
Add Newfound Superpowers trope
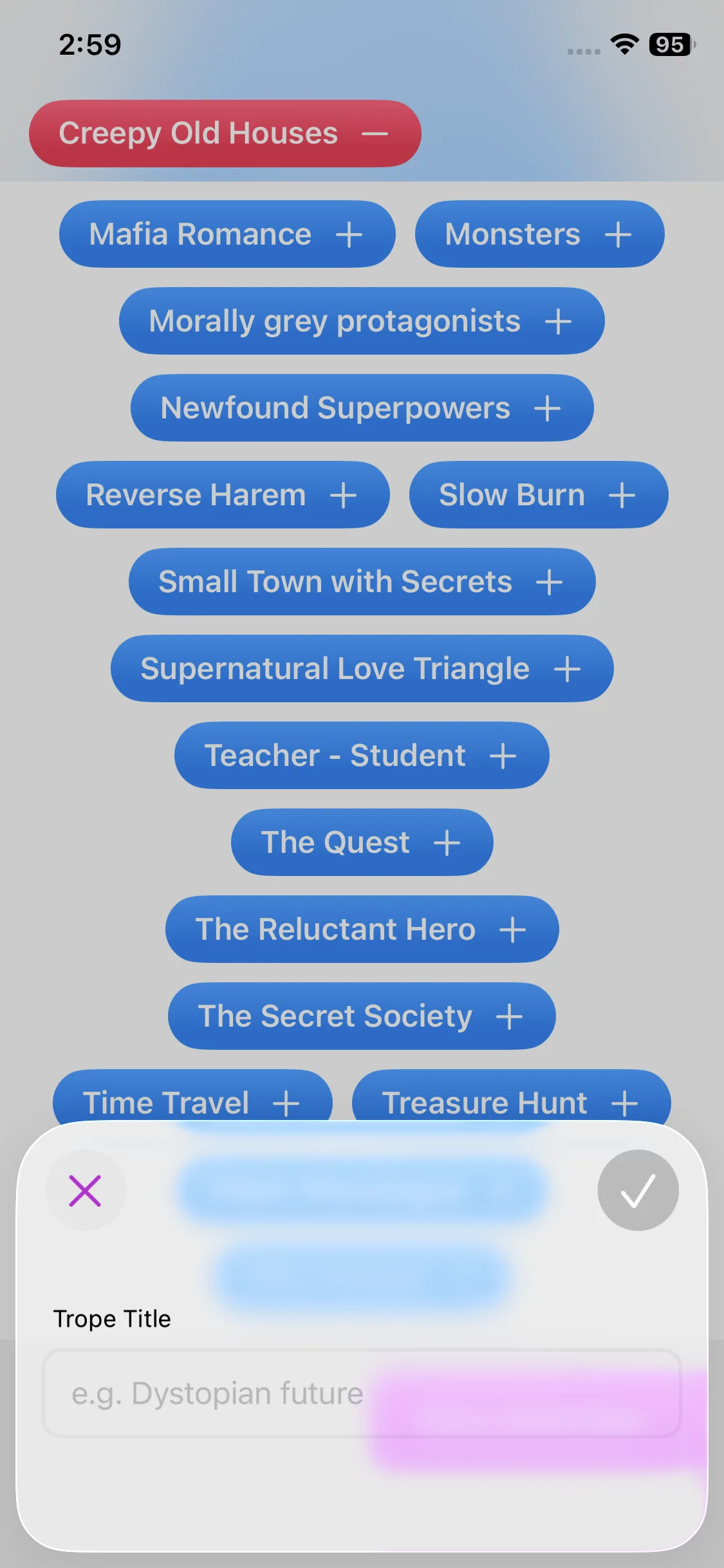pyautogui.click(x=361, y=408)
